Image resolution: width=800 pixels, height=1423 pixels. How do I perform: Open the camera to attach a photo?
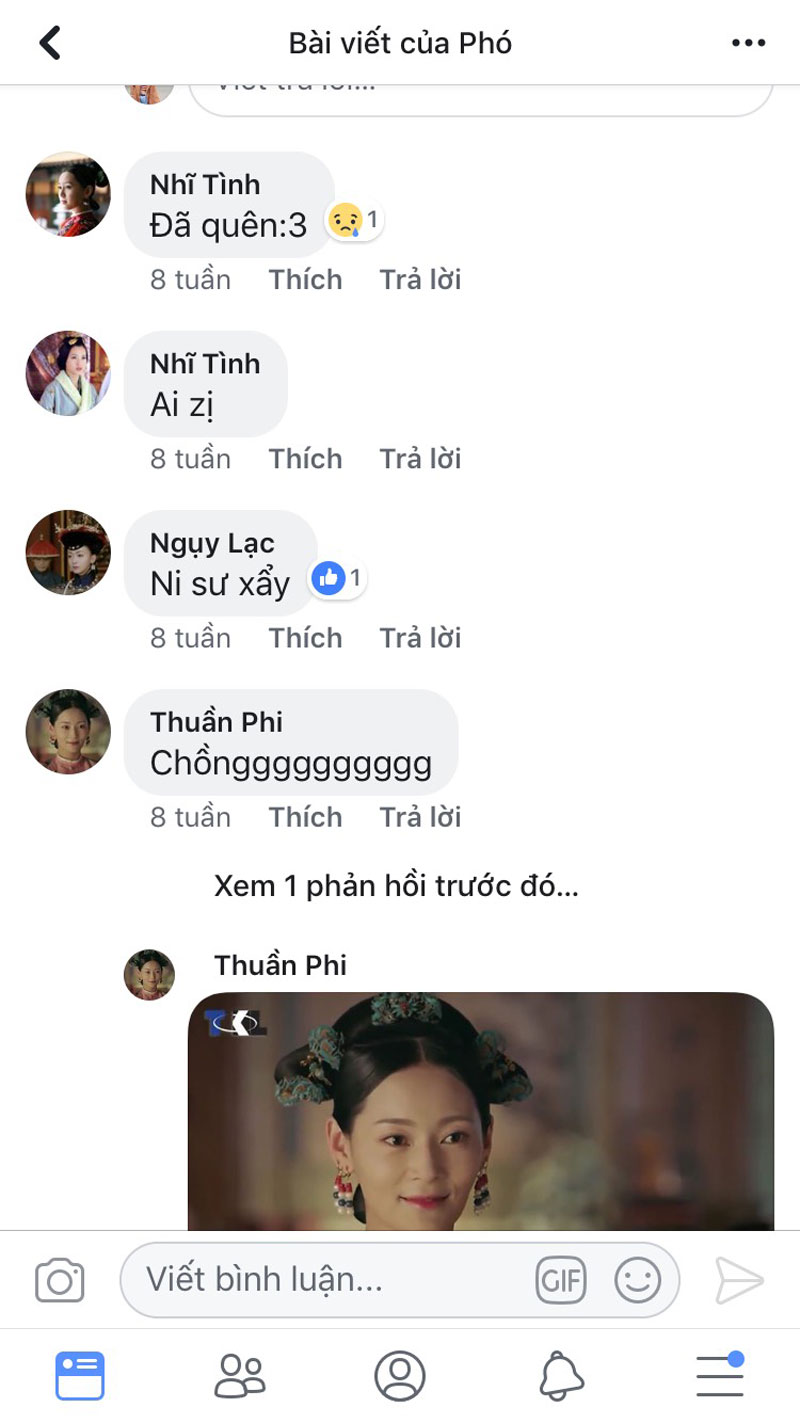click(60, 1279)
